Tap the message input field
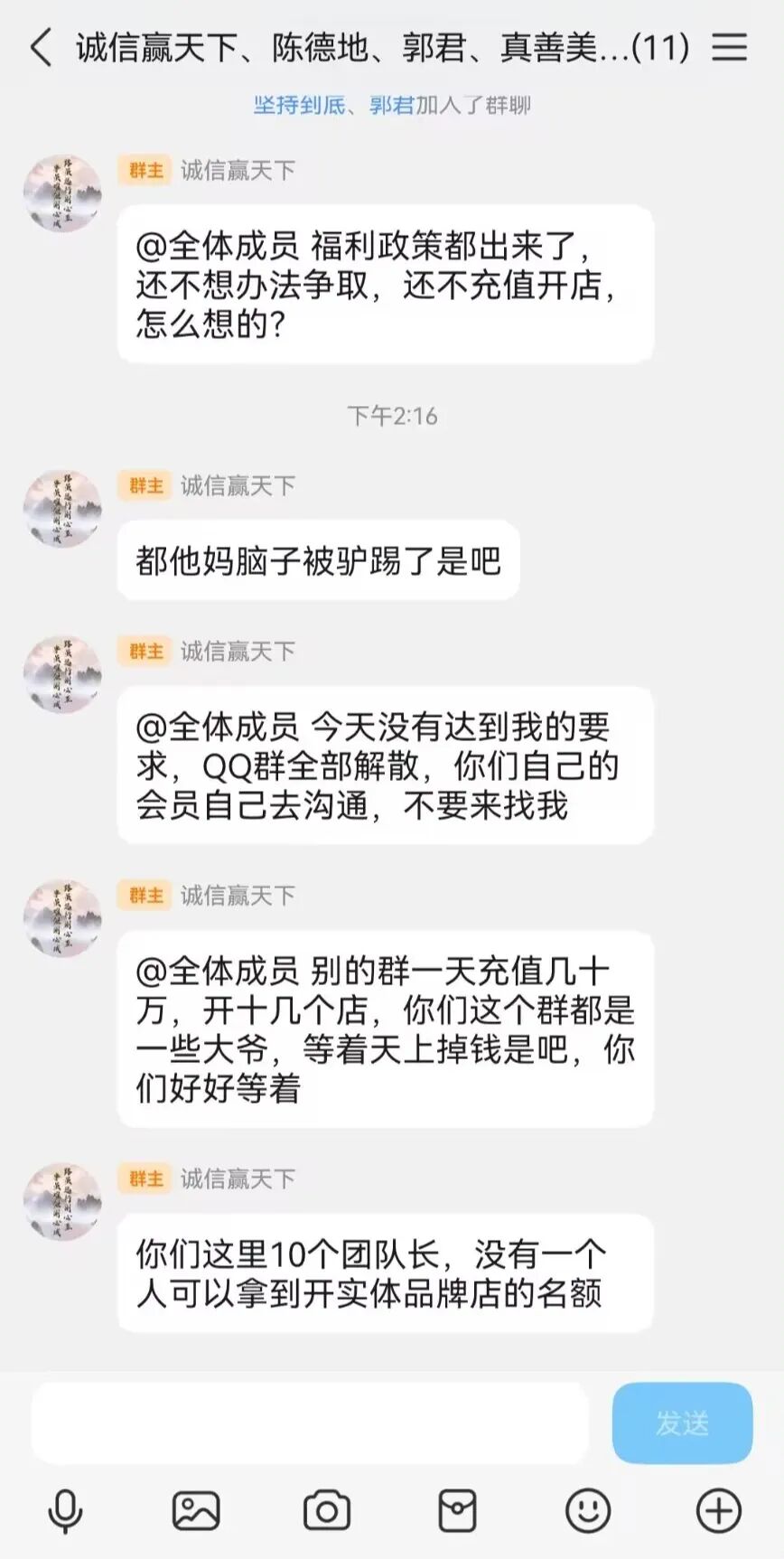The image size is (784, 1559). point(310,1423)
